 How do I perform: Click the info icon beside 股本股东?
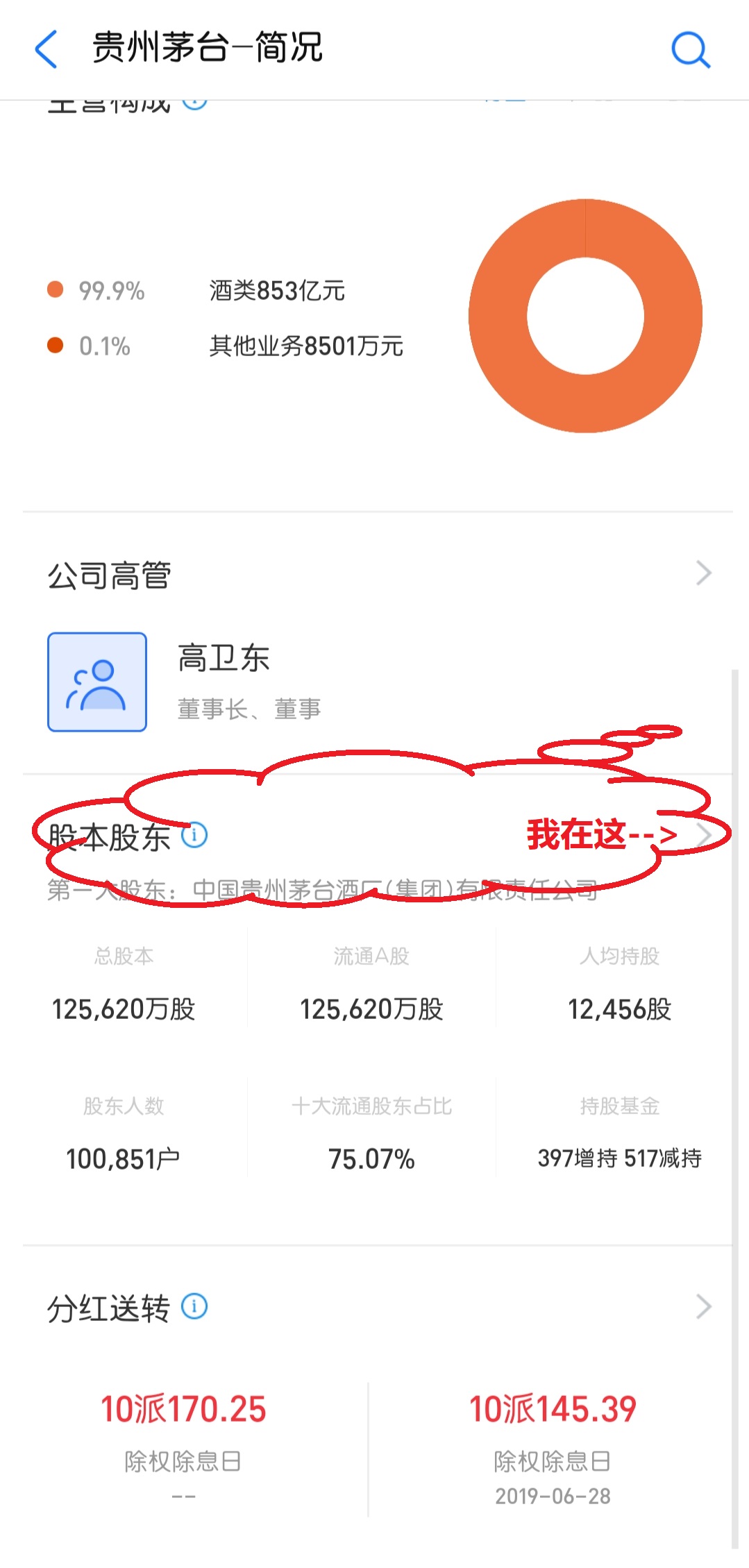click(x=196, y=836)
